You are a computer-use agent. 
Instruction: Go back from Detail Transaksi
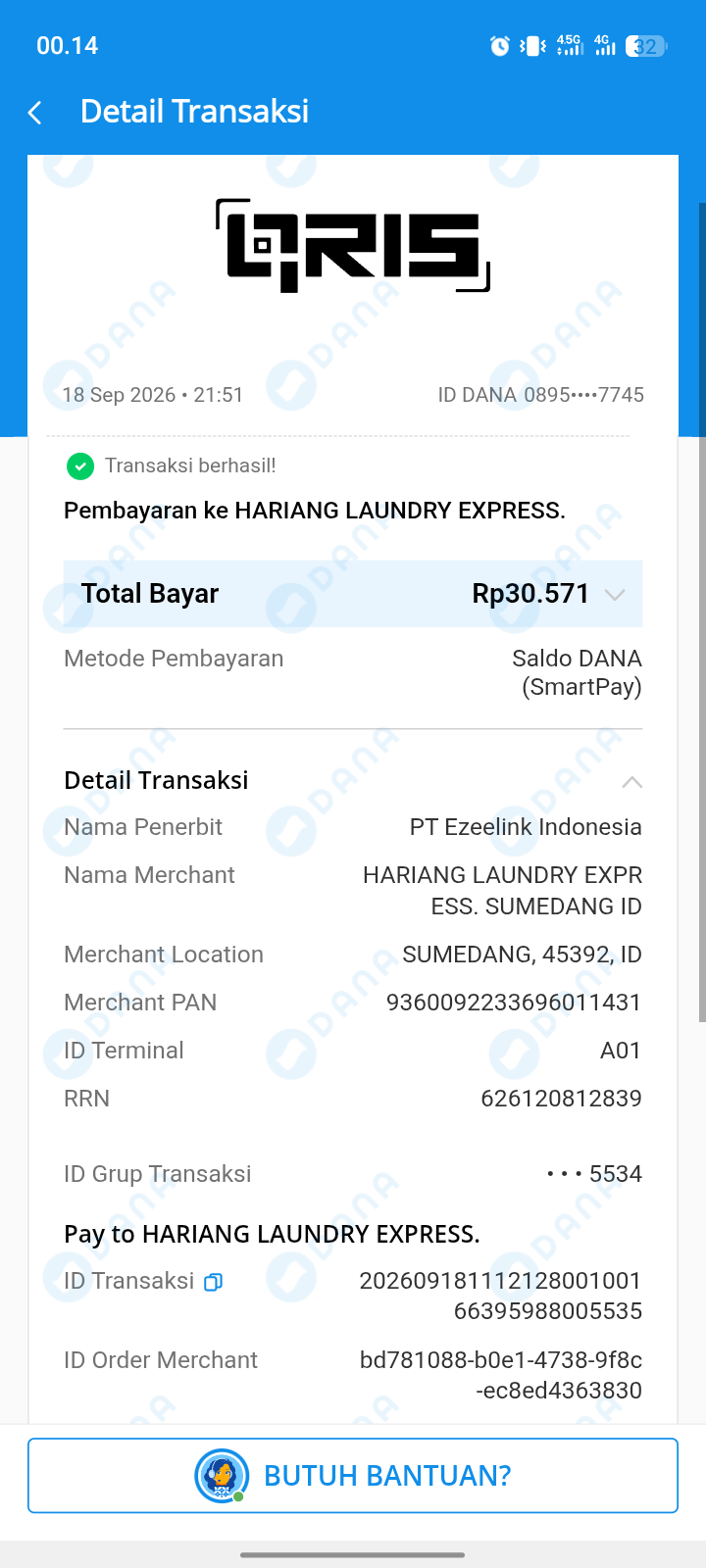pyautogui.click(x=35, y=113)
